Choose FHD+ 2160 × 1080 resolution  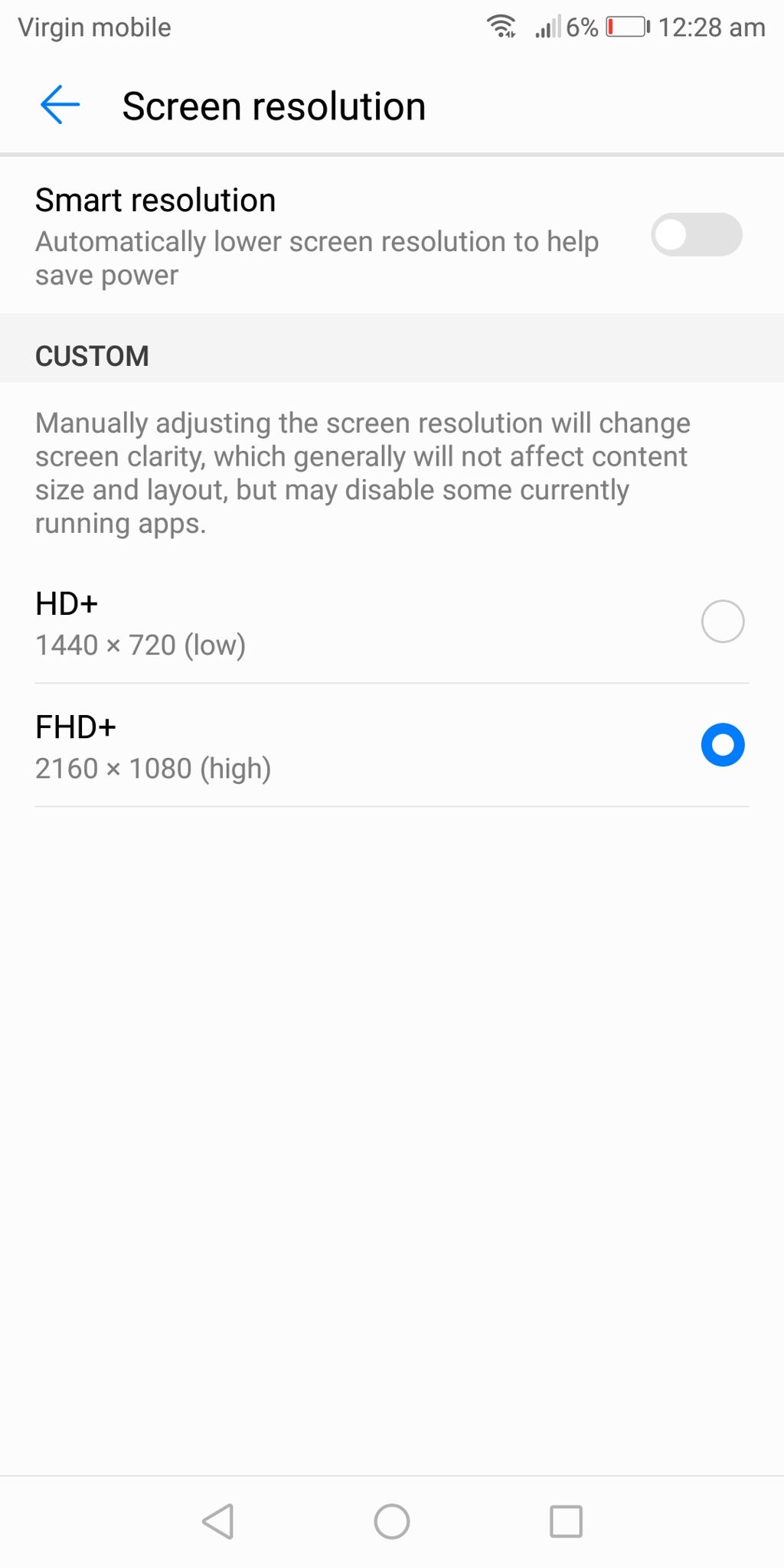coord(722,745)
